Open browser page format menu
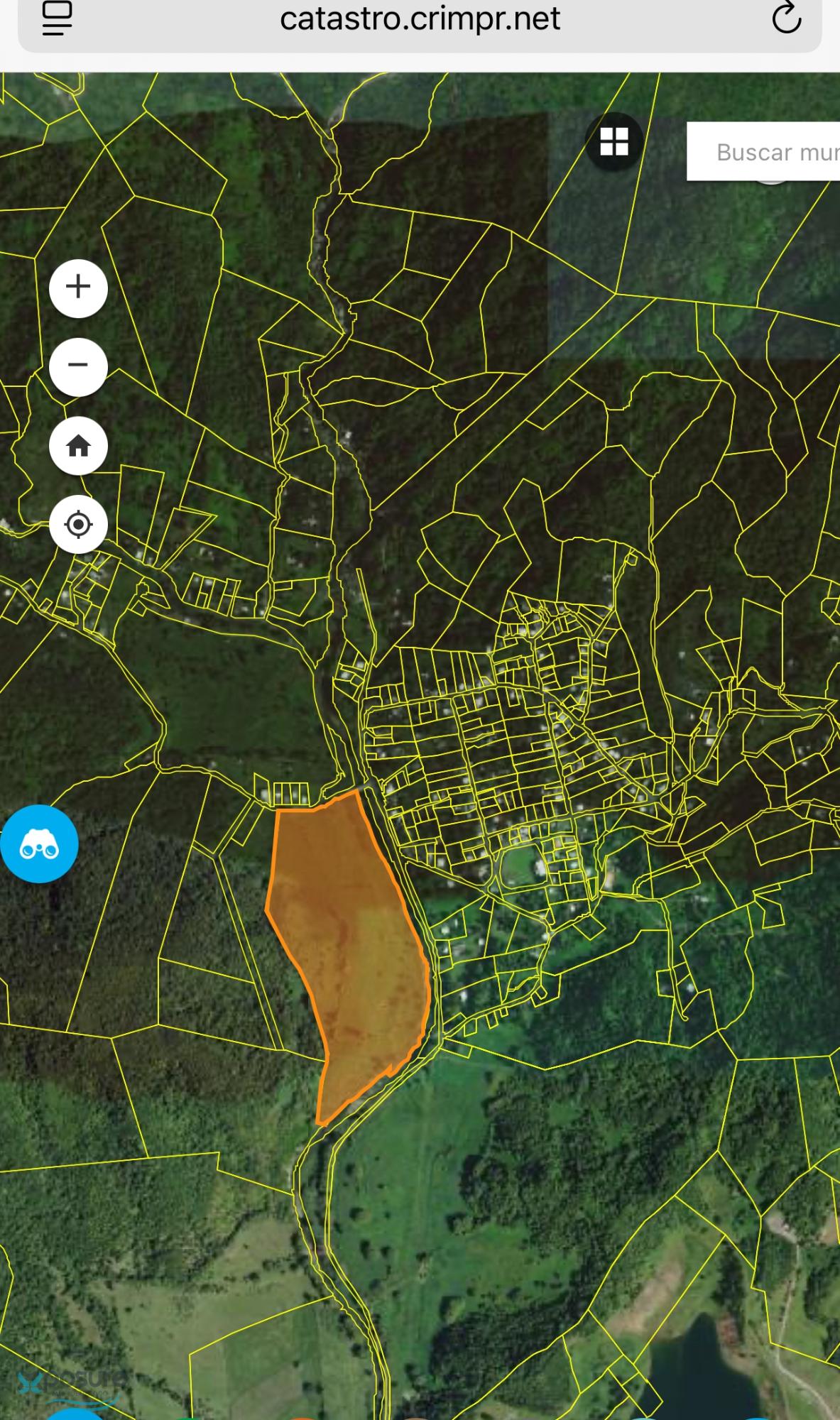 click(x=58, y=18)
